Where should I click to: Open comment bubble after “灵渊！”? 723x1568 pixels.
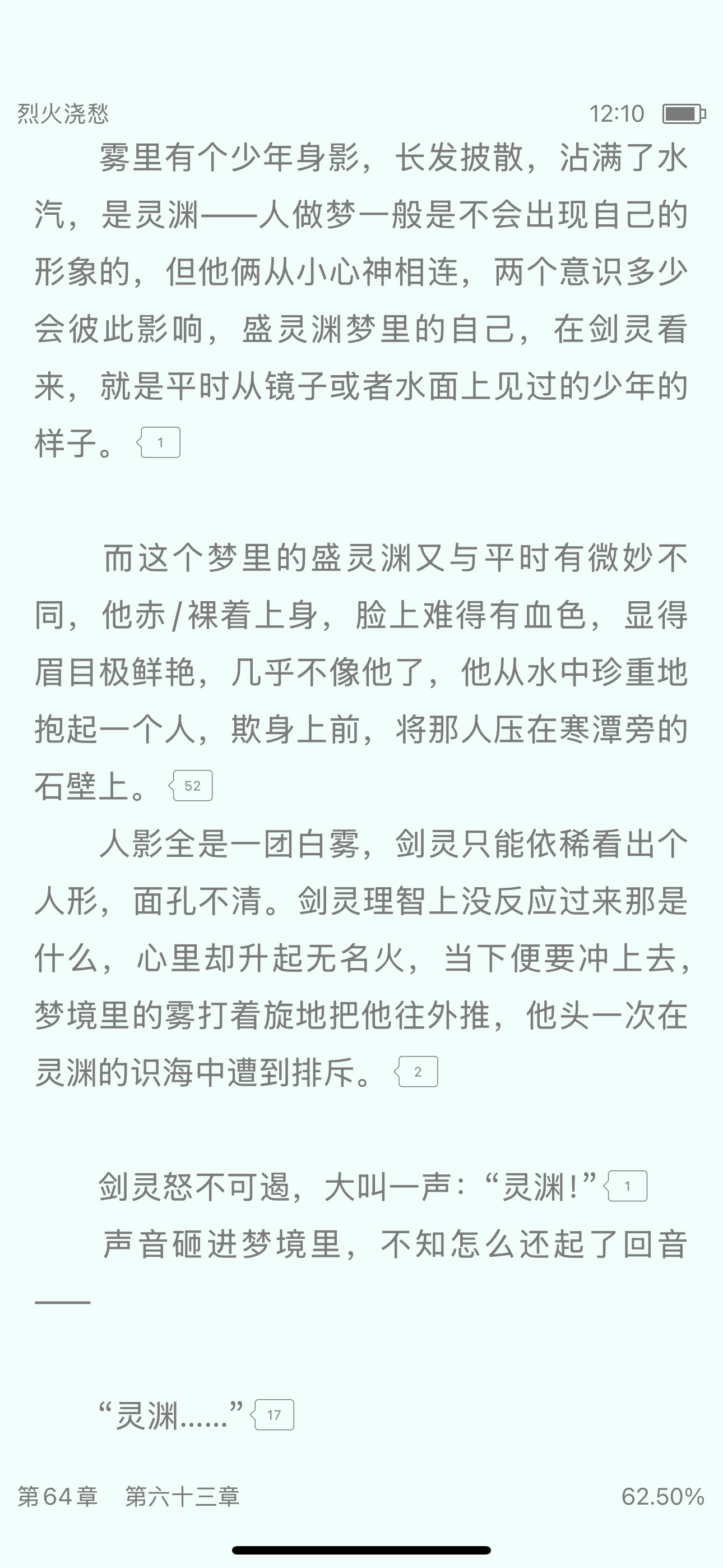[x=625, y=1186]
